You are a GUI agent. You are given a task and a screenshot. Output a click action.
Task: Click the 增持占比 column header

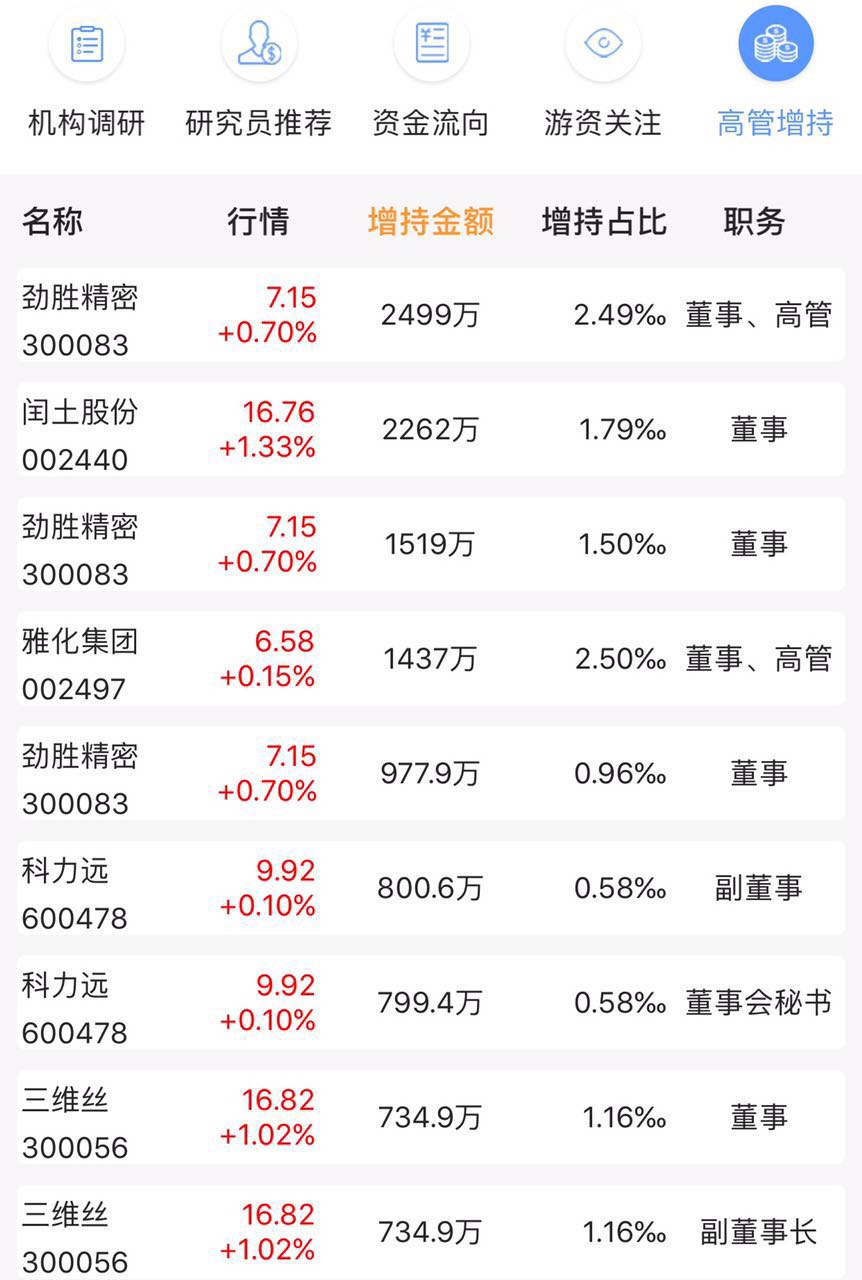602,221
